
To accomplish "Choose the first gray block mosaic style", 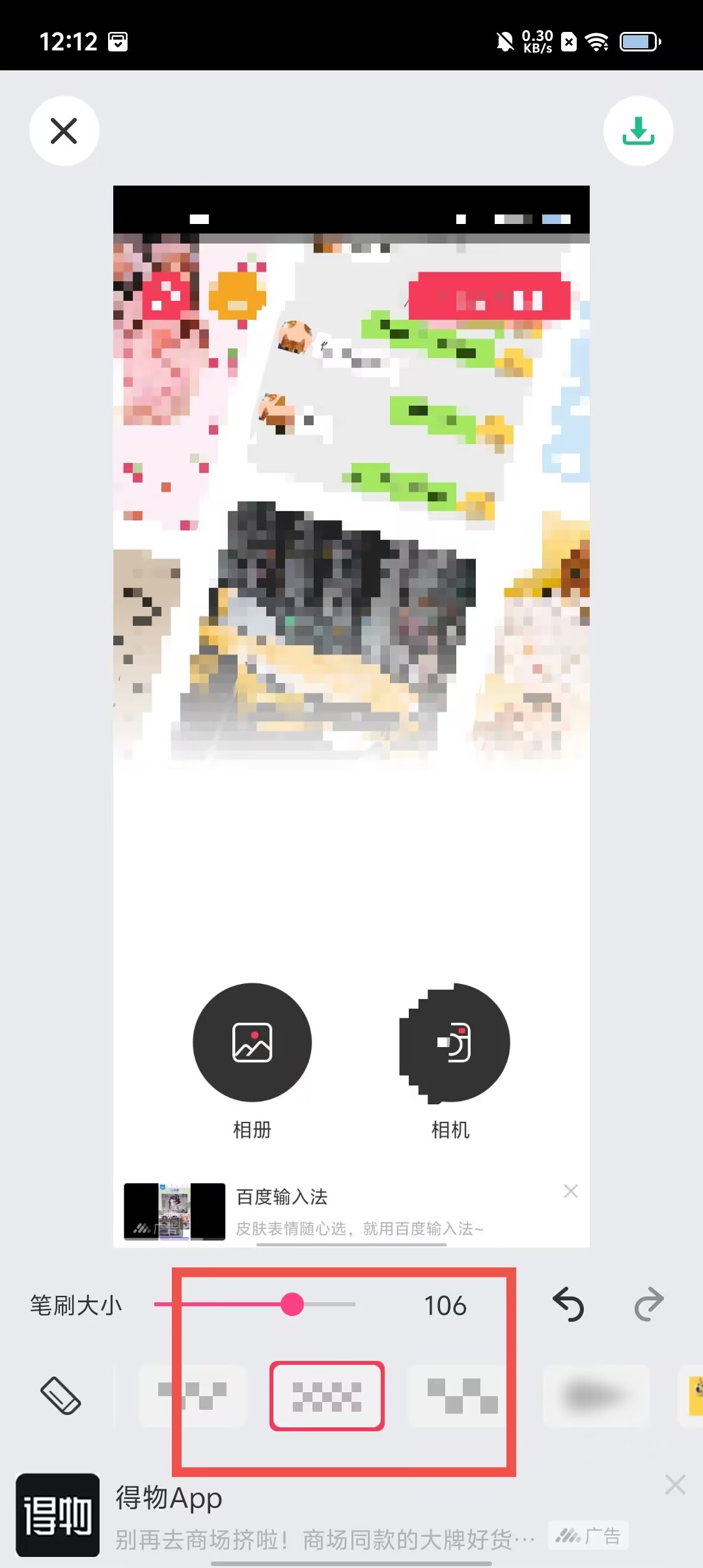I will (x=193, y=1395).
